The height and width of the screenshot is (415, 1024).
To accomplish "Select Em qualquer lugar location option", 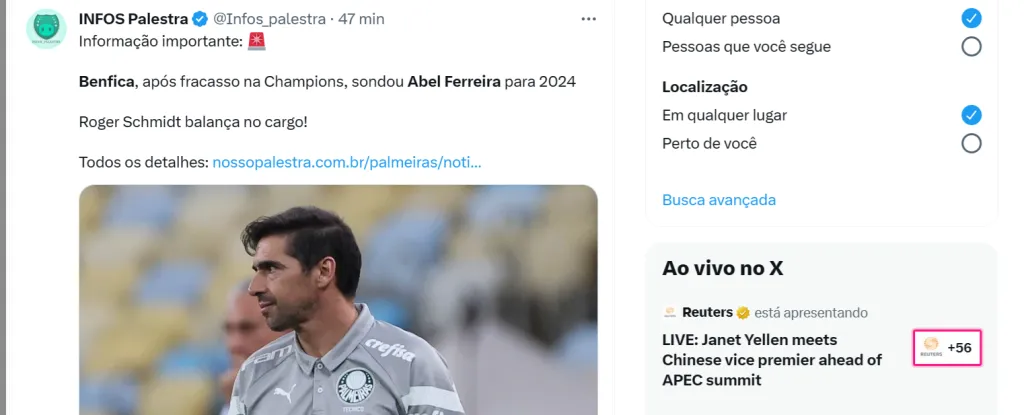I will coord(971,115).
